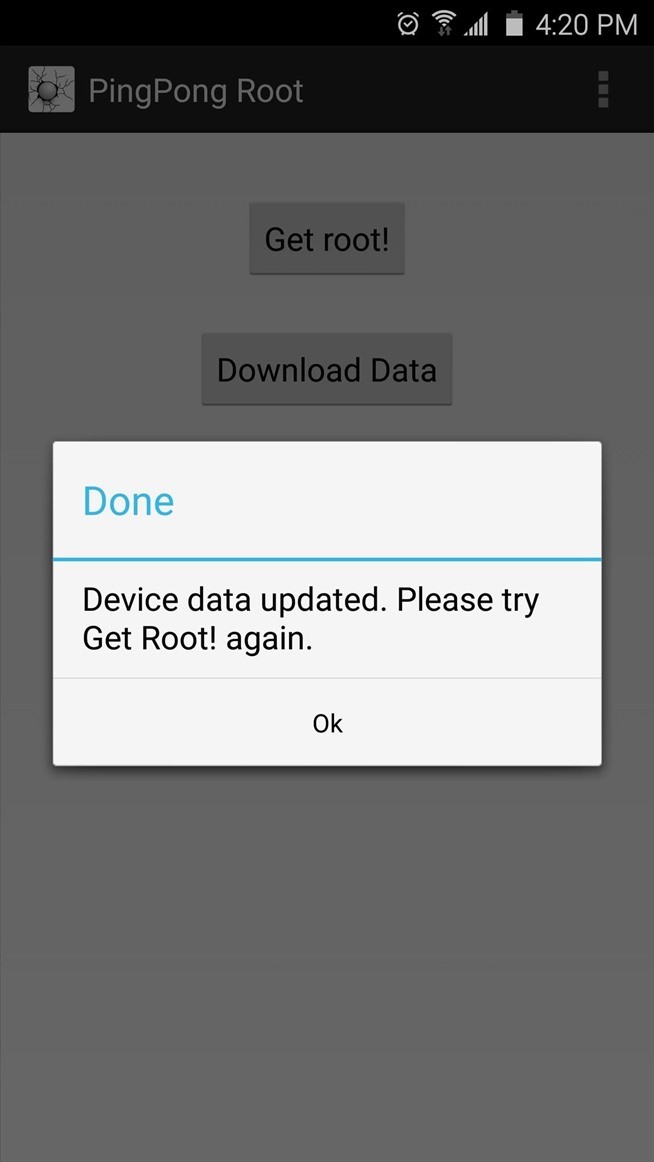Viewport: 654px width, 1162px height.
Task: Open the overflow menu
Action: click(x=603, y=90)
